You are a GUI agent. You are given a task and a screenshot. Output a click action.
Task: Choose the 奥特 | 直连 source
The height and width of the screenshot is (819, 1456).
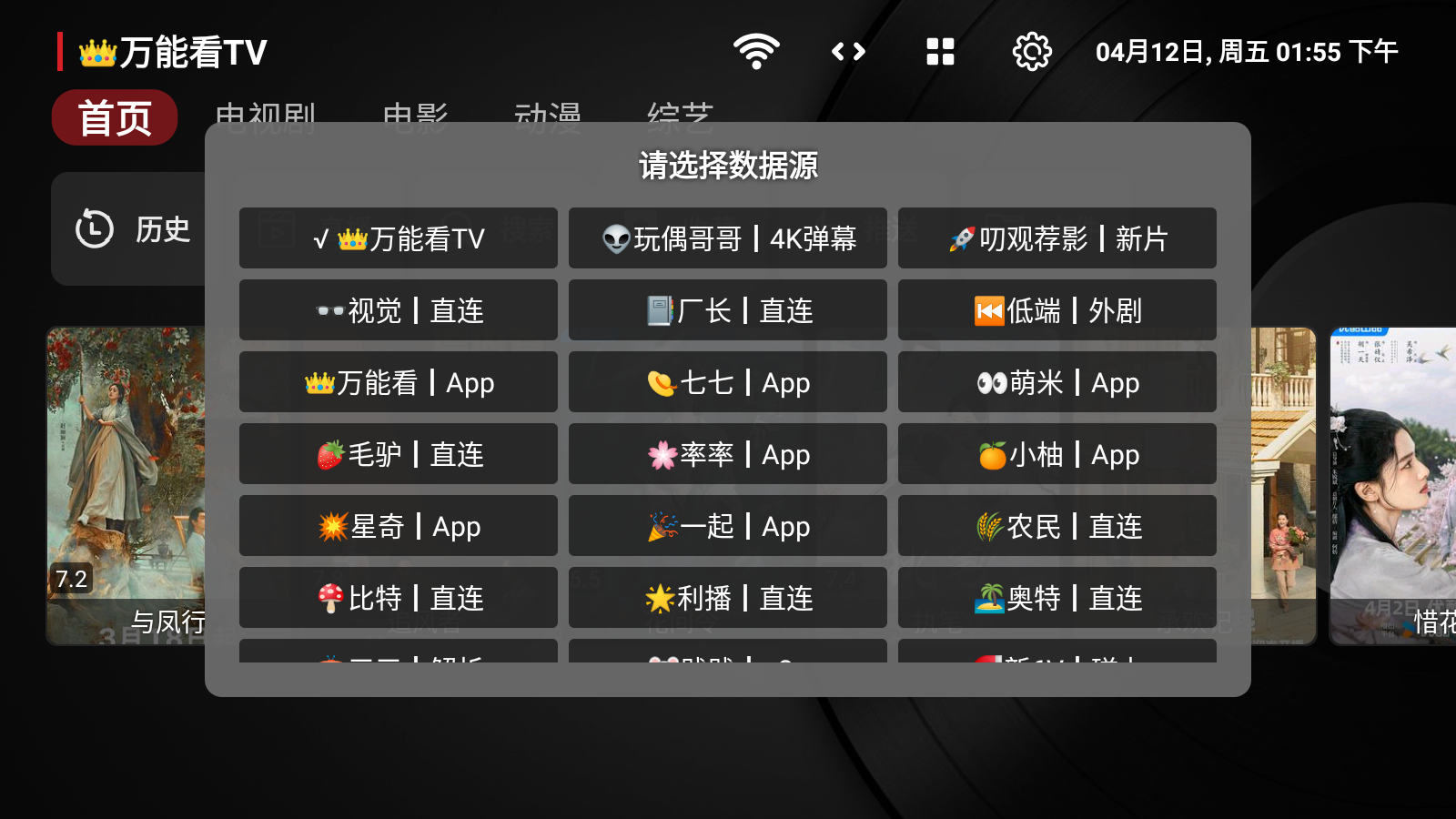(x=1057, y=598)
